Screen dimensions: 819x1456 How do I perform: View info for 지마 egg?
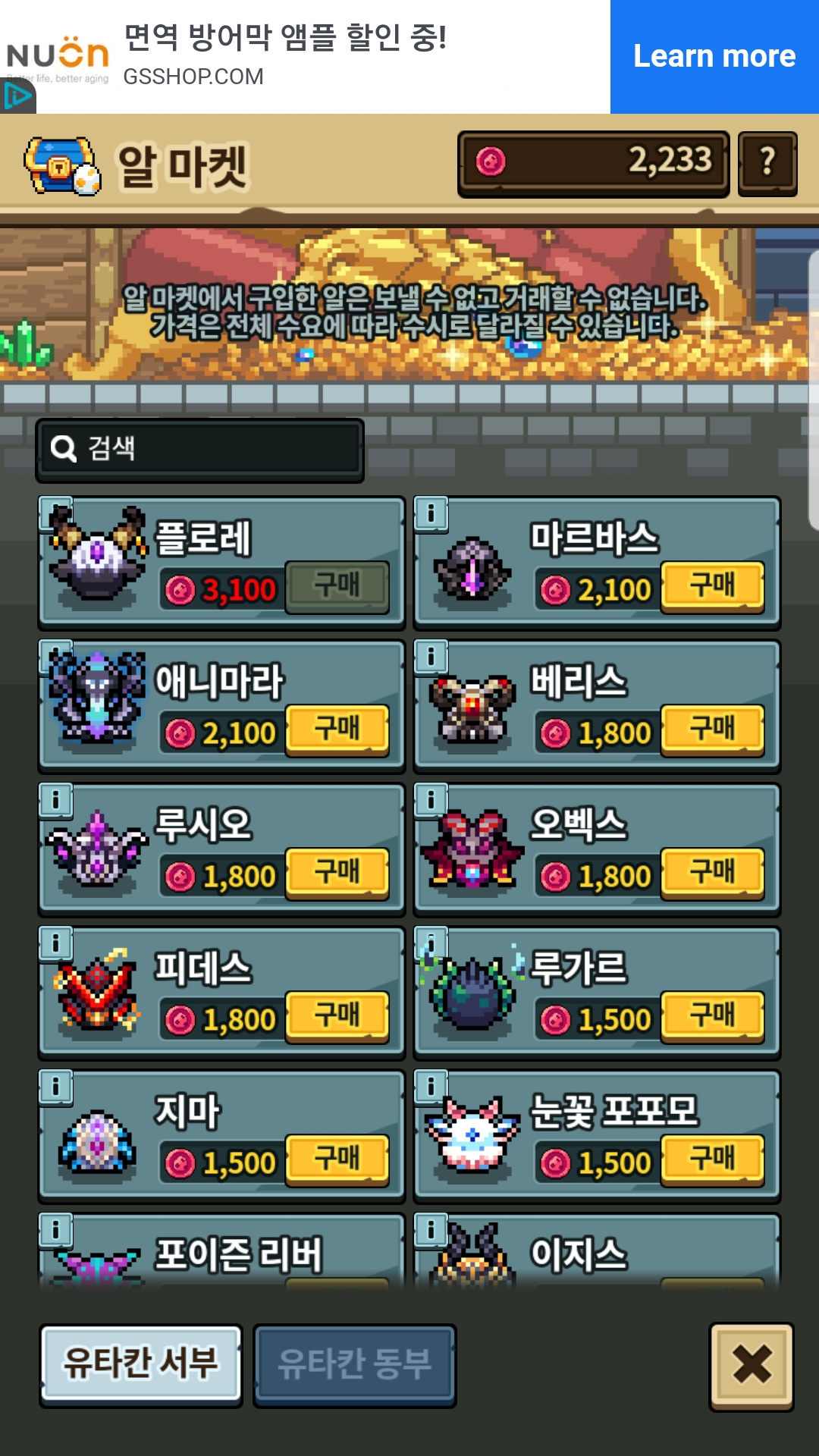(55, 1087)
